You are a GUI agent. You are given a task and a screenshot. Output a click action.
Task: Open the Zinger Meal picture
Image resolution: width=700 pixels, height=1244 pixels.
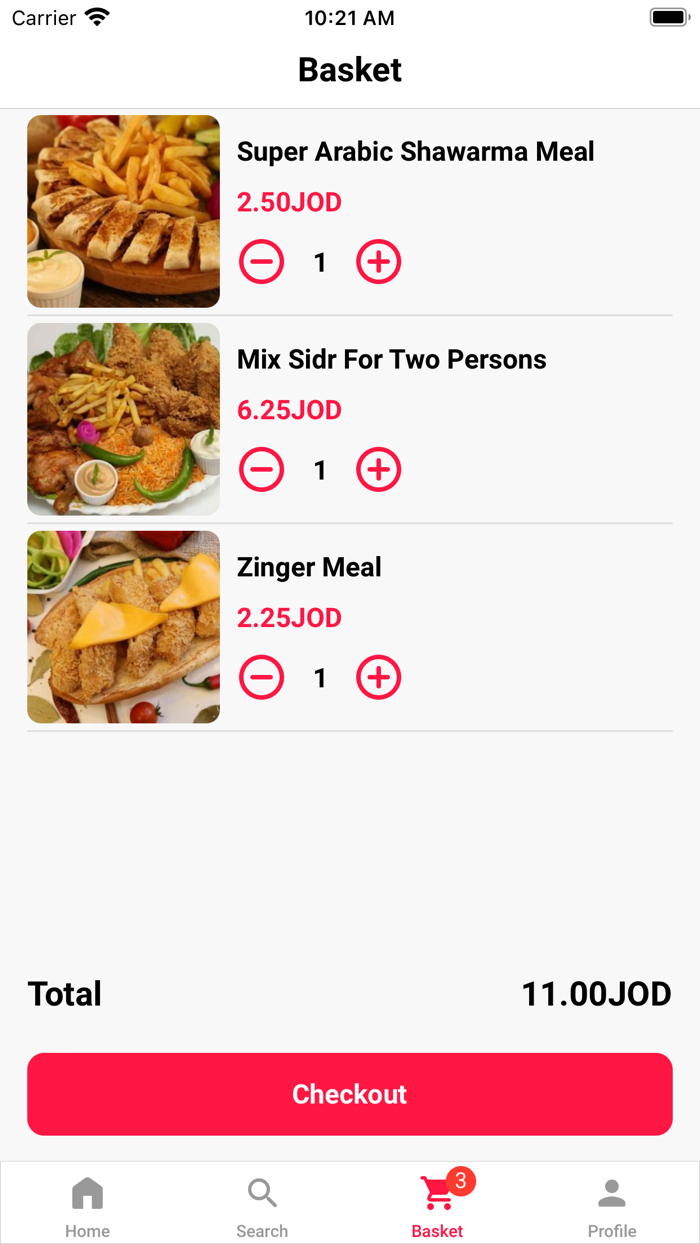(x=123, y=627)
